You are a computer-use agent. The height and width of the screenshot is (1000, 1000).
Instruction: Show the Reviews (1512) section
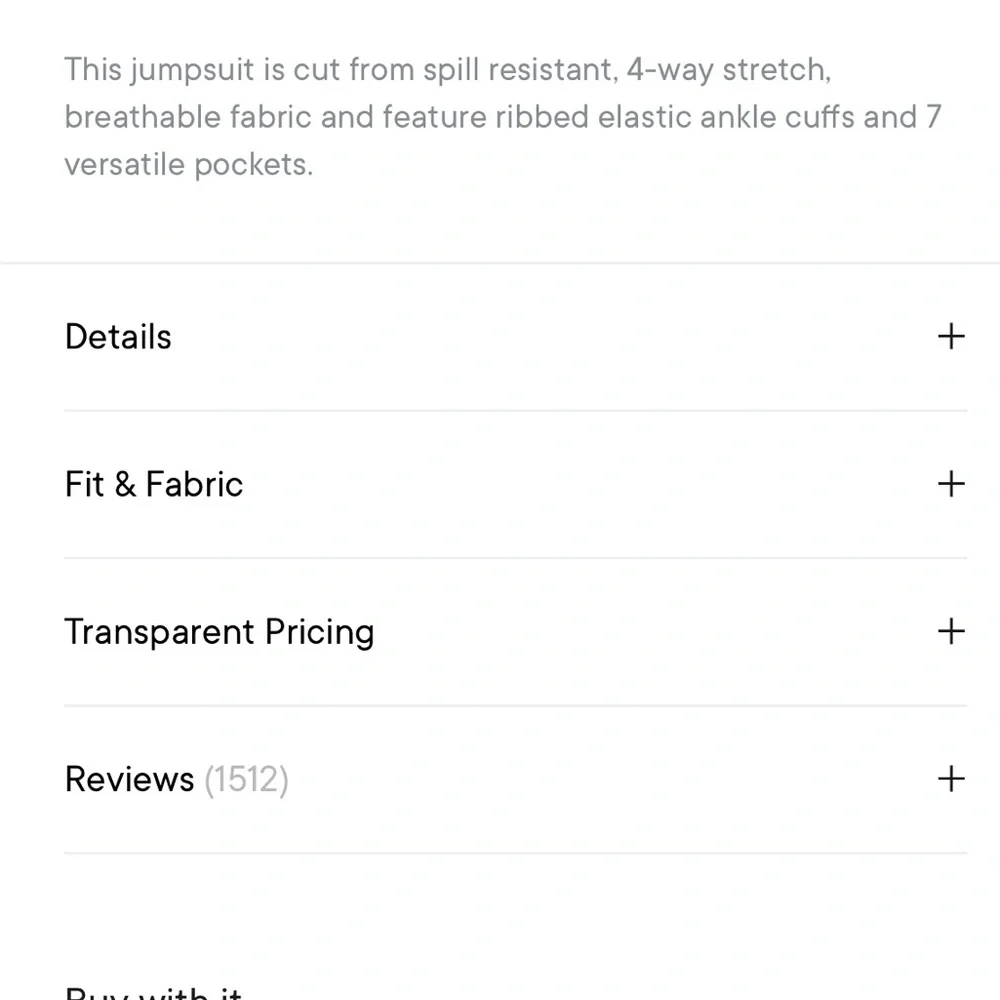[x=951, y=779]
